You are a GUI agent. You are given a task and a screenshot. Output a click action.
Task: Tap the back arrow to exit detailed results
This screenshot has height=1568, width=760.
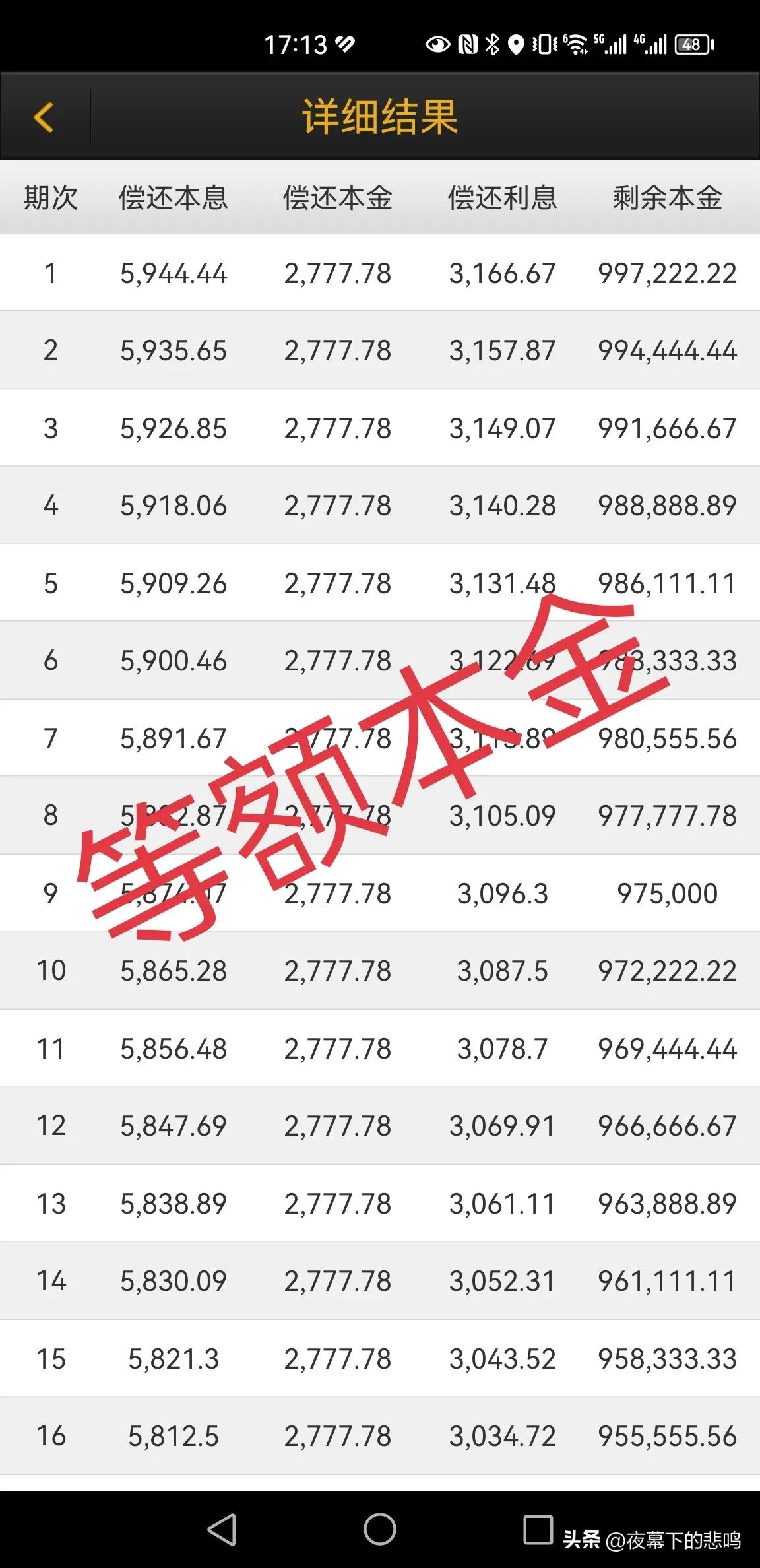point(44,117)
